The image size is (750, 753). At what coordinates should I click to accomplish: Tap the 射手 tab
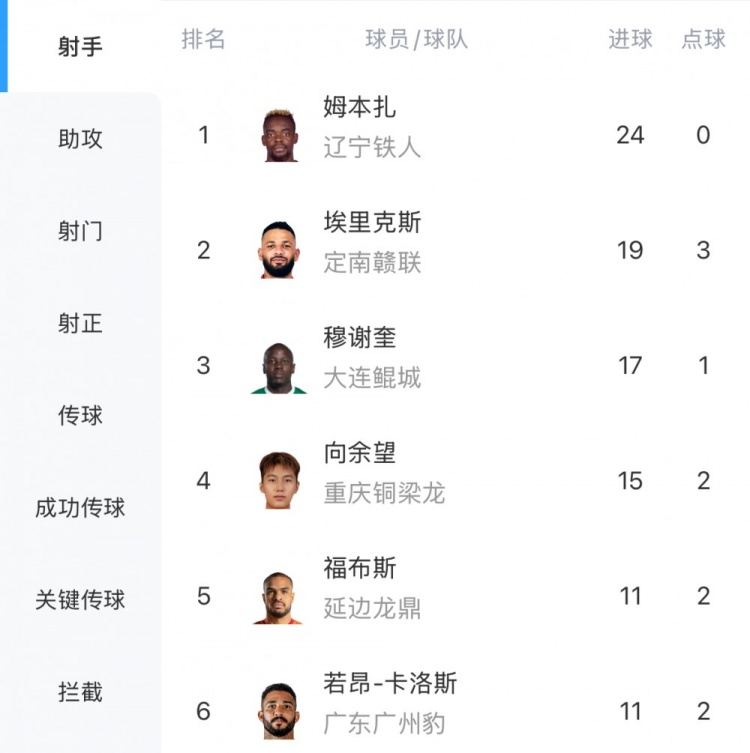pyautogui.click(x=80, y=47)
